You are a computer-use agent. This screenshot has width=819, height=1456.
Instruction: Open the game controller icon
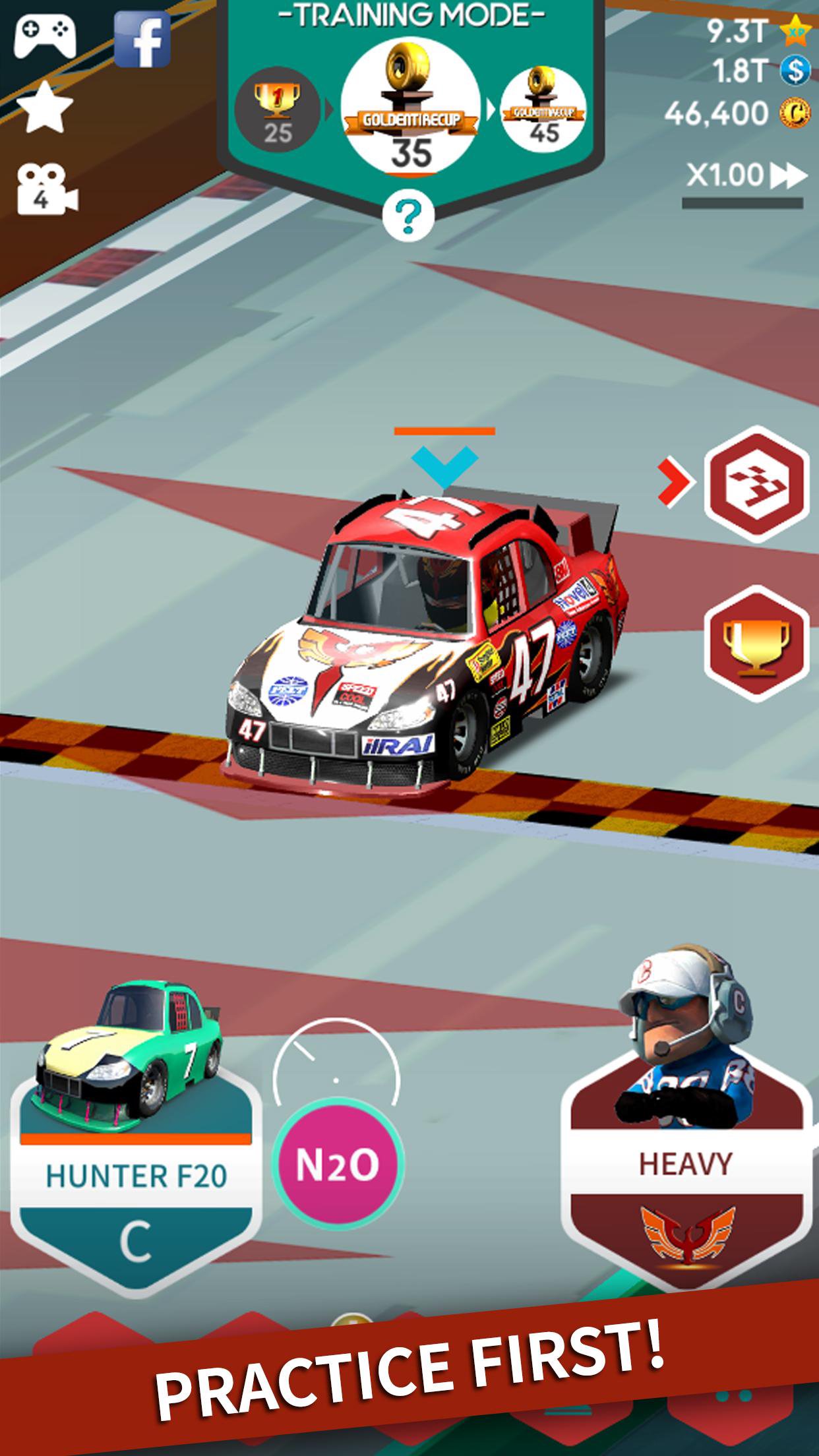pyautogui.click(x=45, y=38)
